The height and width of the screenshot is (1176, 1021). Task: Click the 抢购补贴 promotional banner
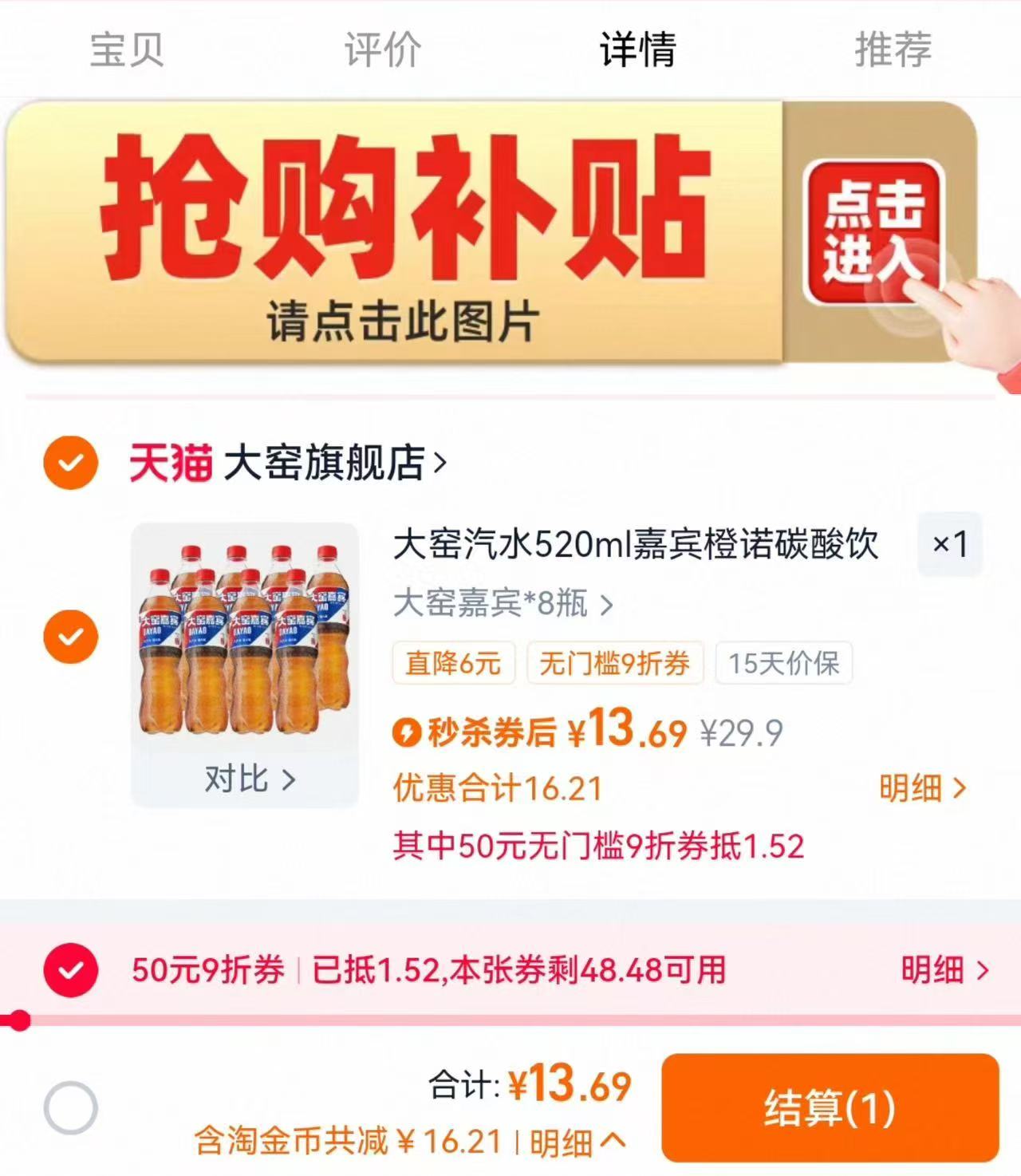tap(399, 231)
